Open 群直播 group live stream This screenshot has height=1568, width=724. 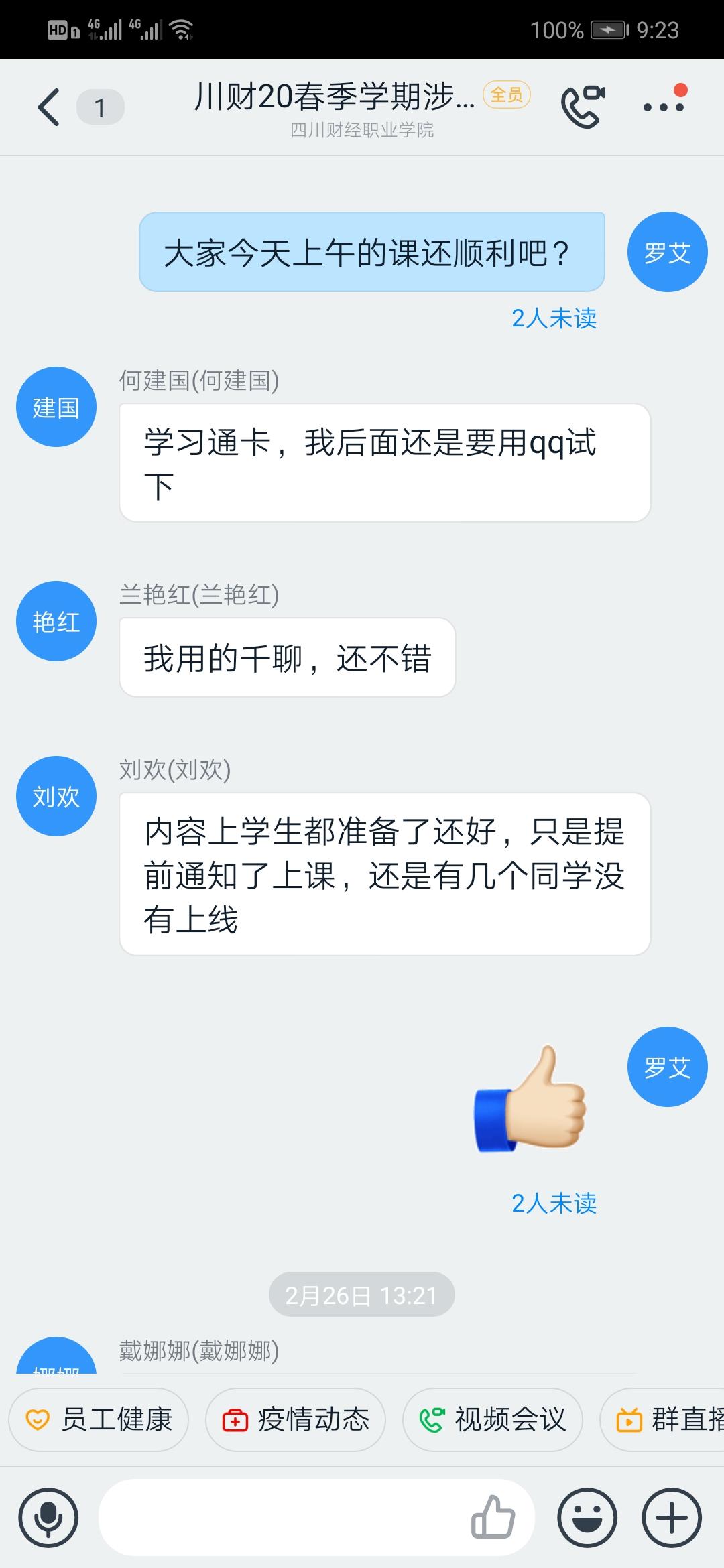(x=674, y=1419)
